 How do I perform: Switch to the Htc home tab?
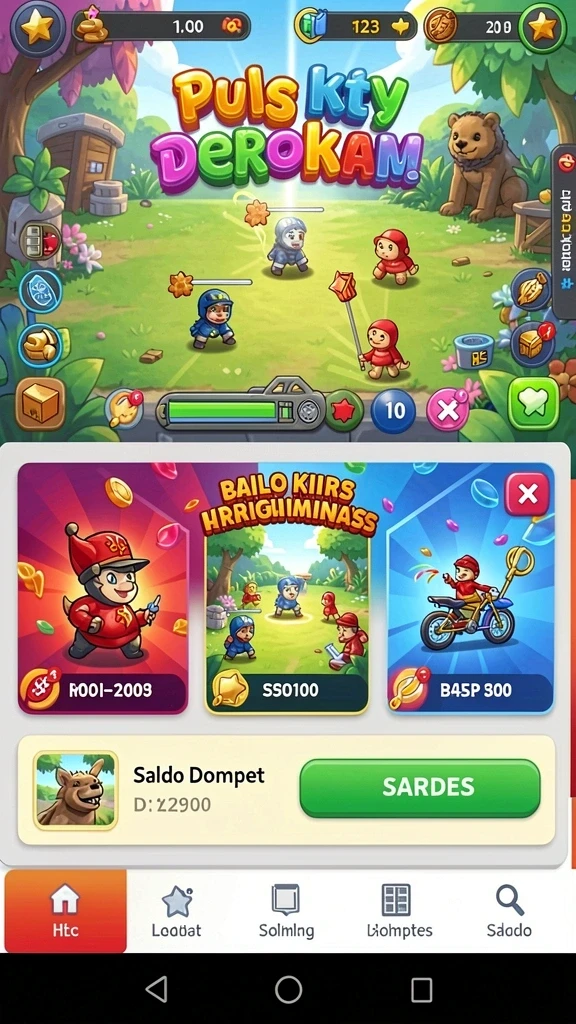[x=65, y=911]
